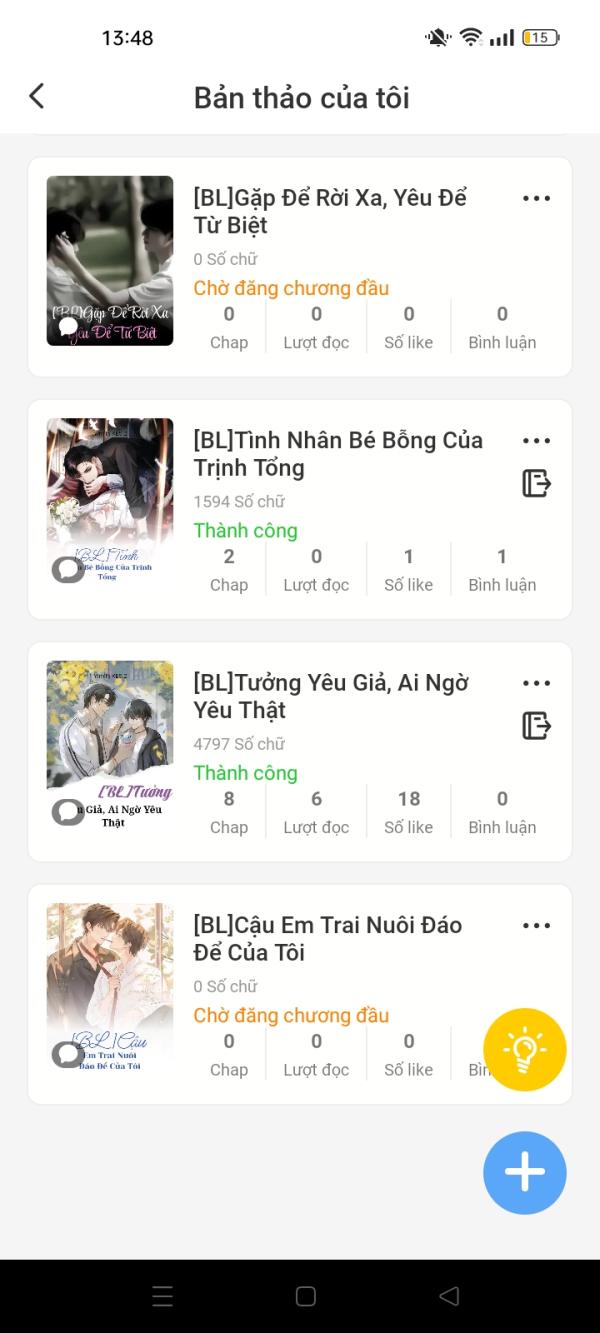
Task: Open Tưởng Yêu Giả, Ai Ngờ Yêu Thật
Action: click(x=331, y=696)
